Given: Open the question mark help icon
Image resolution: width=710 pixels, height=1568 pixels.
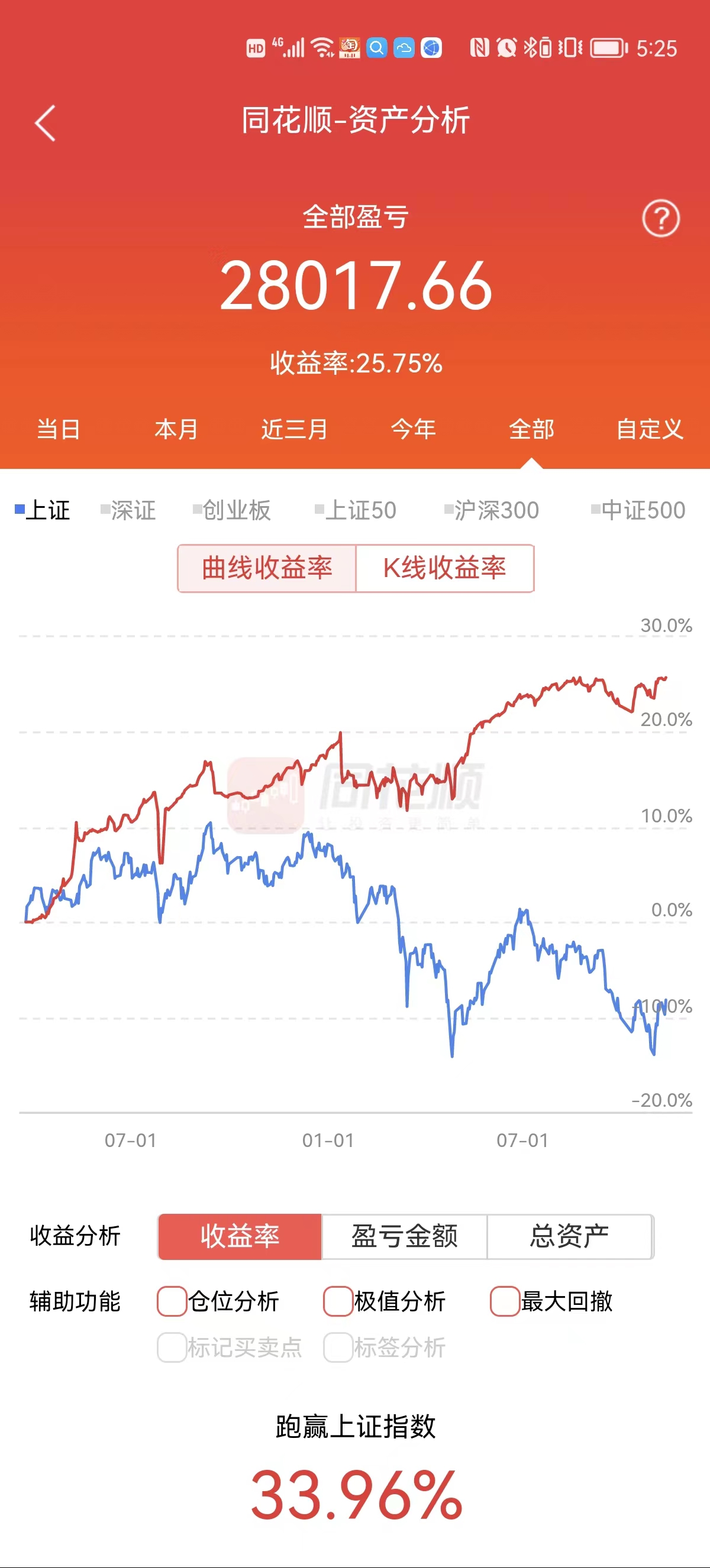Looking at the screenshot, I should pos(661,218).
